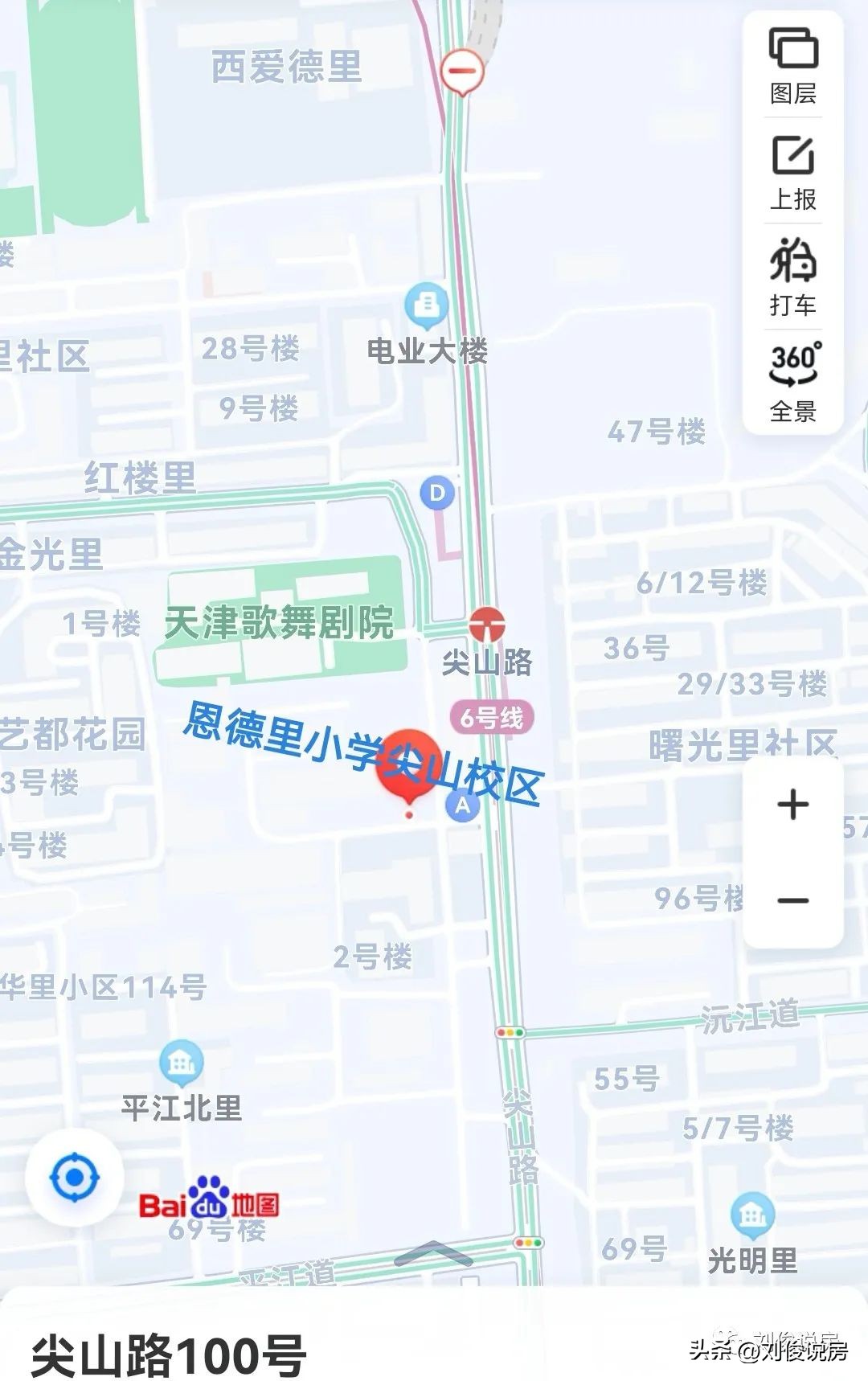The height and width of the screenshot is (1381, 868).
Task: Select metro exit A marker
Action: tap(462, 804)
